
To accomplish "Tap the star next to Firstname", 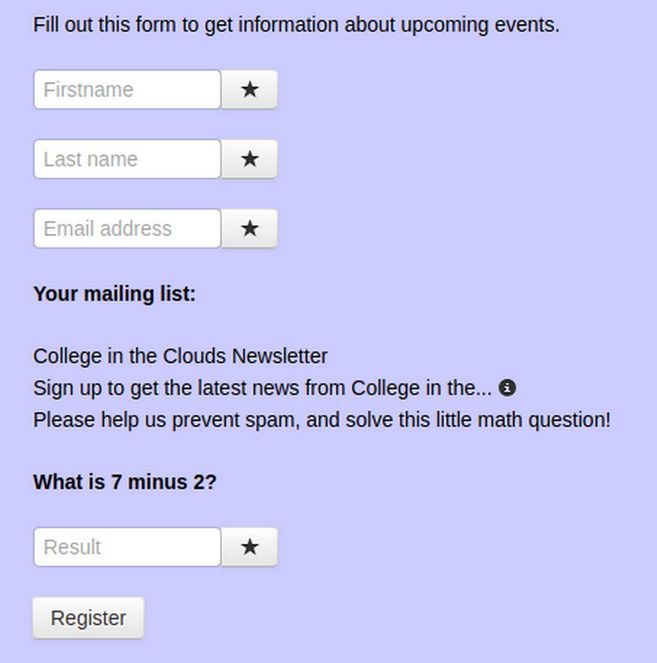I will pos(250,90).
